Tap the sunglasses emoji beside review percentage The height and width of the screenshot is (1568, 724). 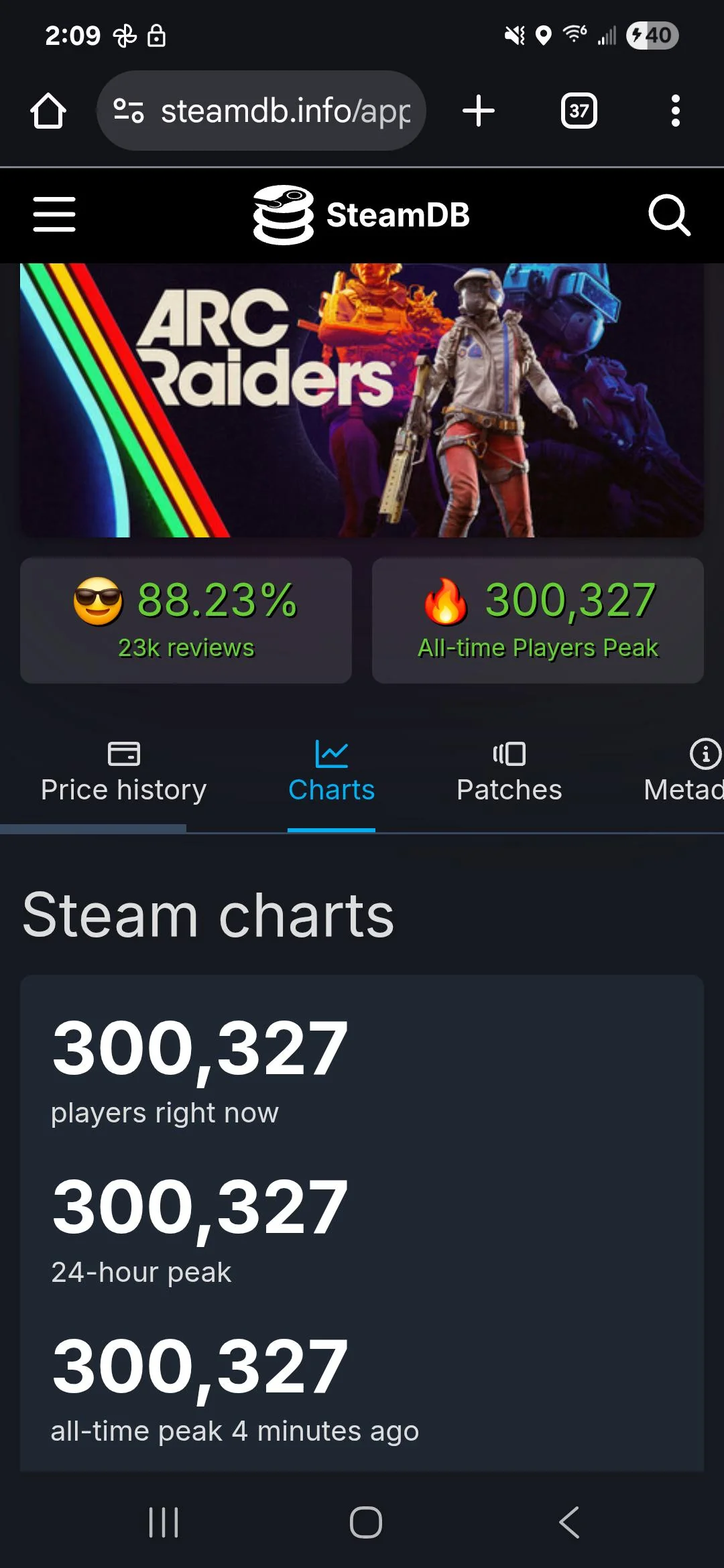point(96,602)
